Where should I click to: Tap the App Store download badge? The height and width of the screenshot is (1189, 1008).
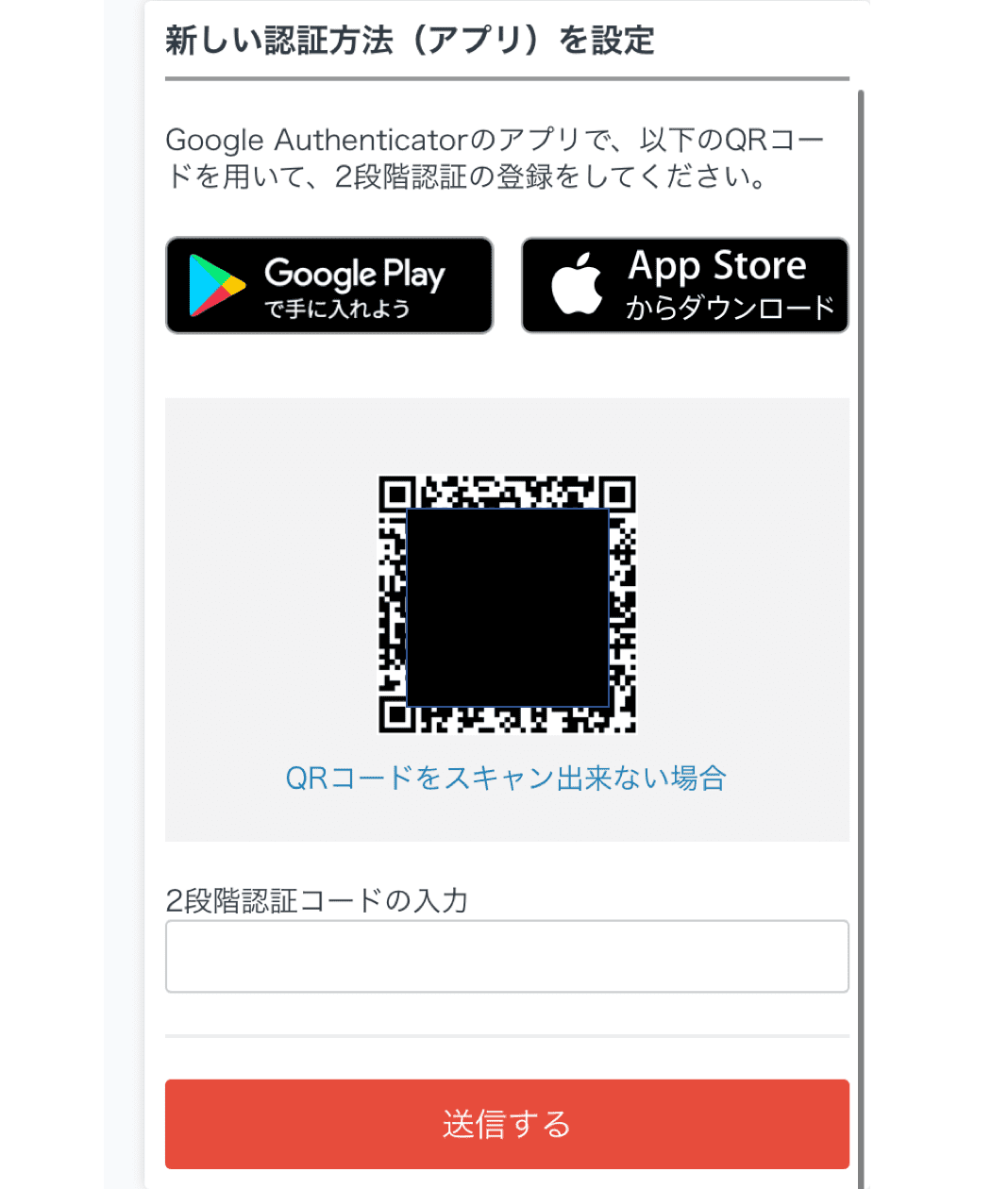[x=685, y=285]
